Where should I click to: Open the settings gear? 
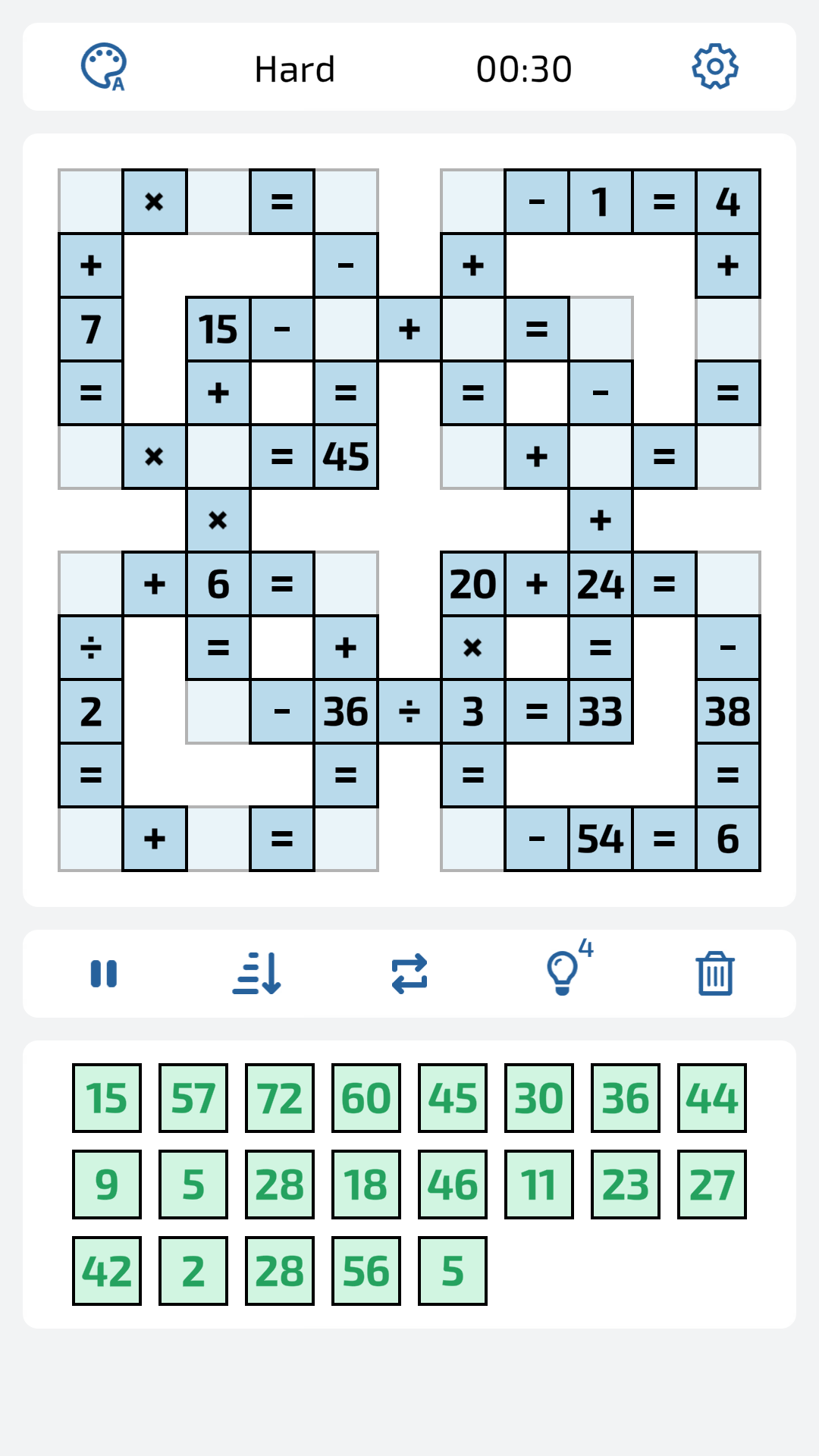(x=714, y=67)
